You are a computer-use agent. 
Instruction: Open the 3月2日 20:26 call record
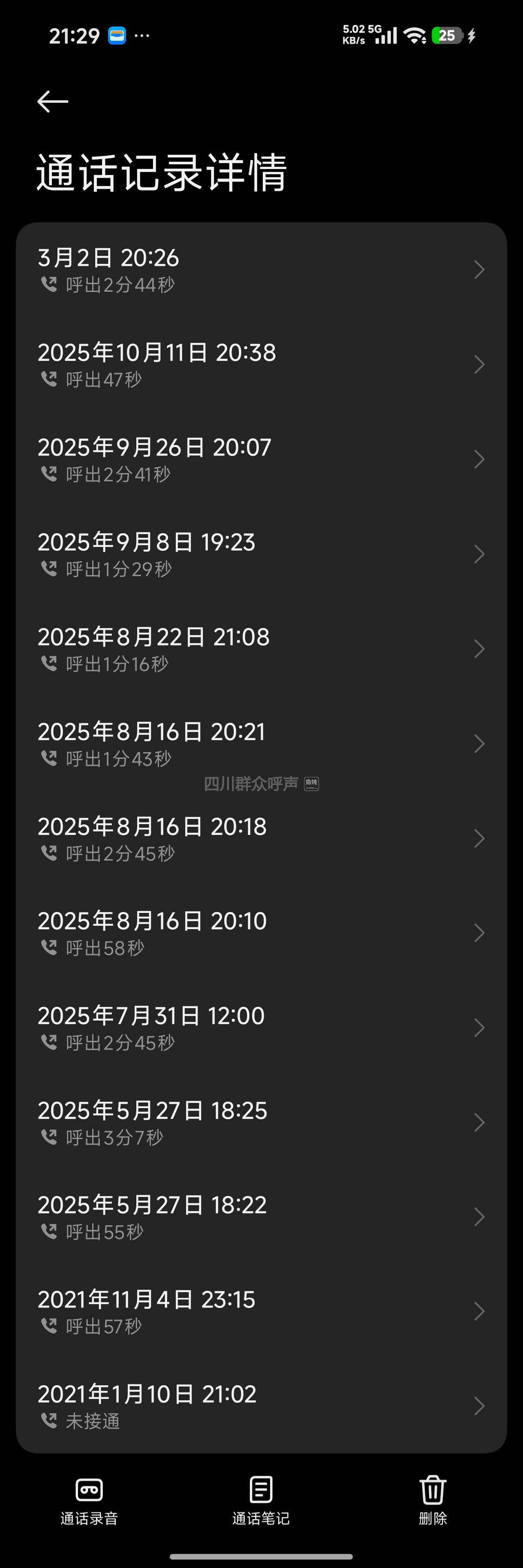pyautogui.click(x=261, y=270)
